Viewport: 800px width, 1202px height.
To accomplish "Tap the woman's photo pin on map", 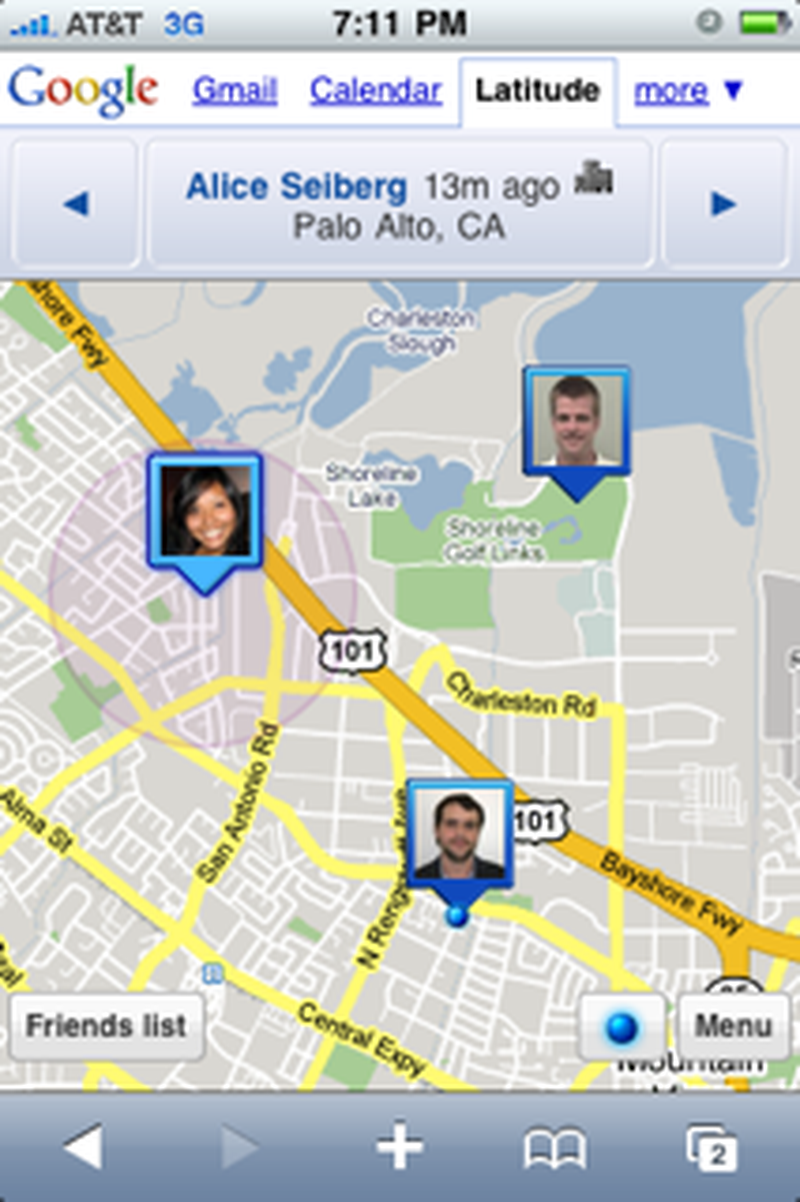I will 205,510.
